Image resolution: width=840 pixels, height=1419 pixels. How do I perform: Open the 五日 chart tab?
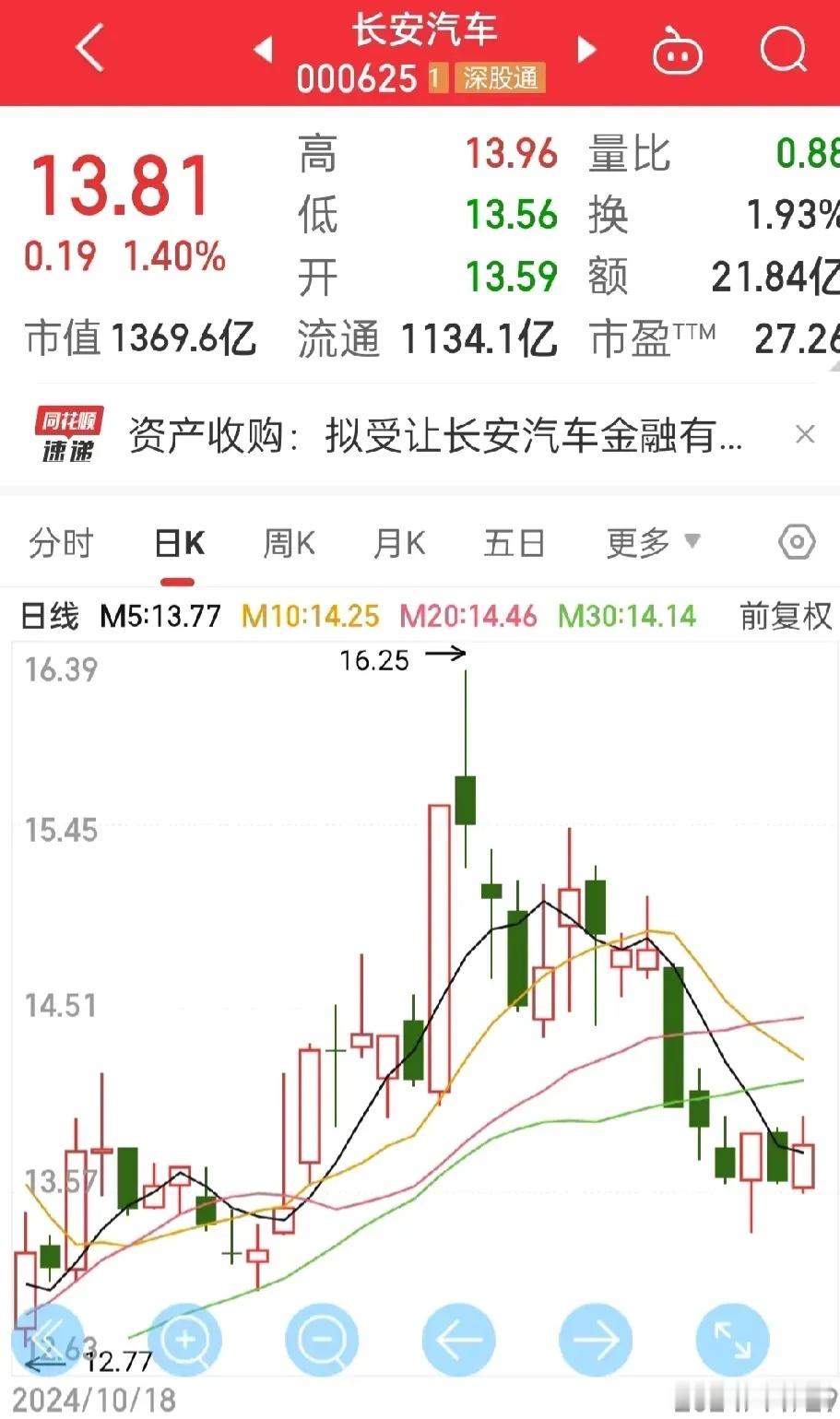point(514,543)
